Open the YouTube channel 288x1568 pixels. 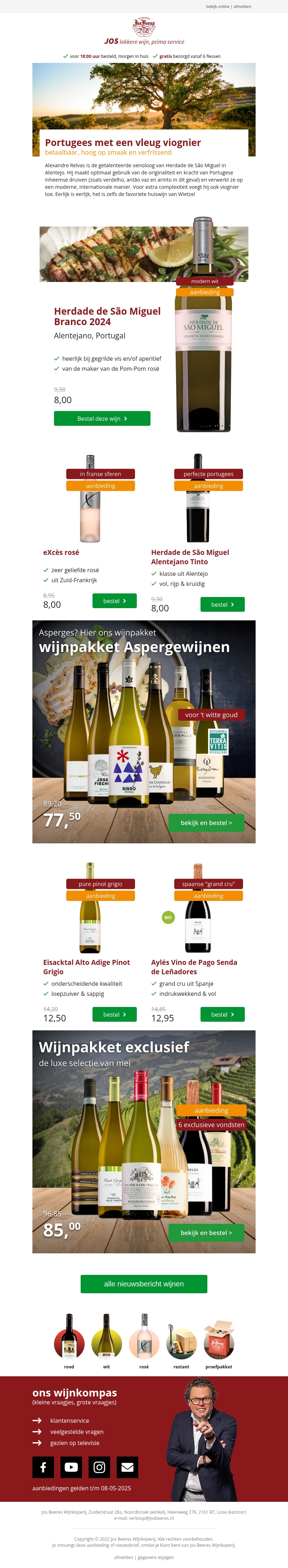click(71, 1467)
